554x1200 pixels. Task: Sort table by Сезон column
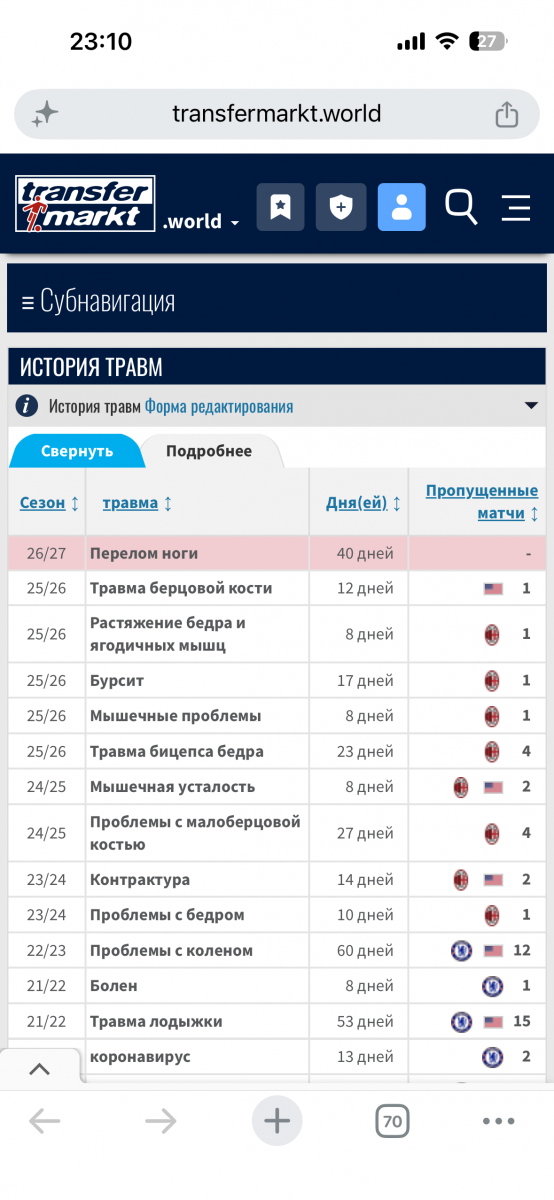(x=50, y=503)
